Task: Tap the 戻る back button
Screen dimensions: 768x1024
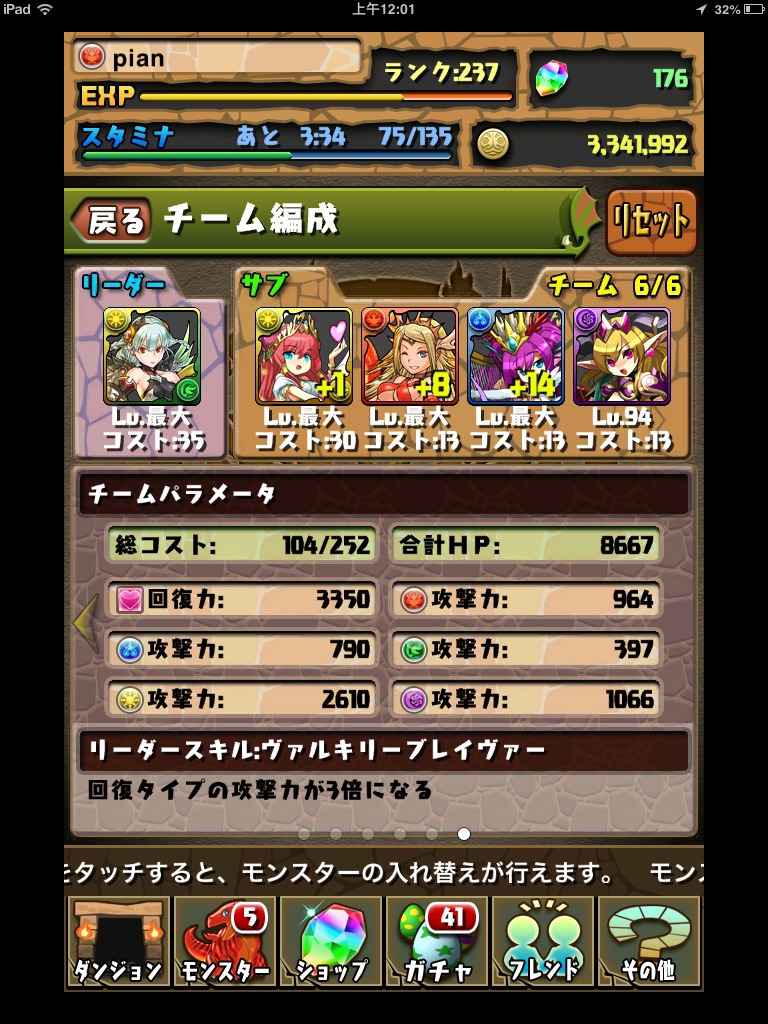Action: point(112,220)
